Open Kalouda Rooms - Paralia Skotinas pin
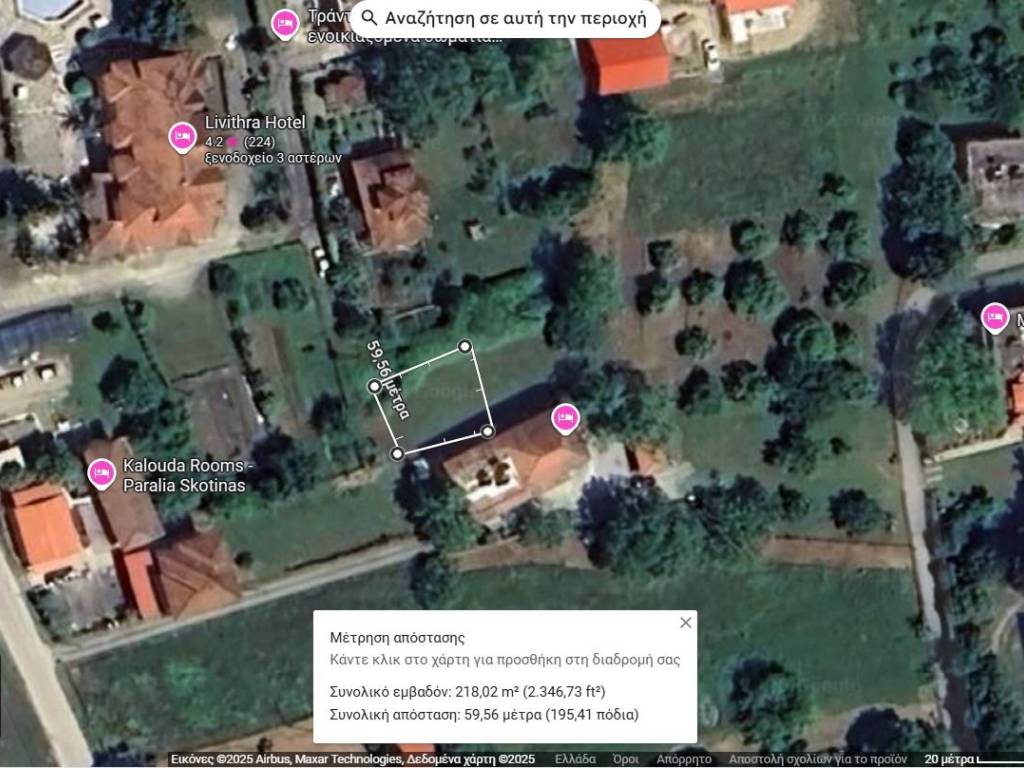 coord(102,473)
